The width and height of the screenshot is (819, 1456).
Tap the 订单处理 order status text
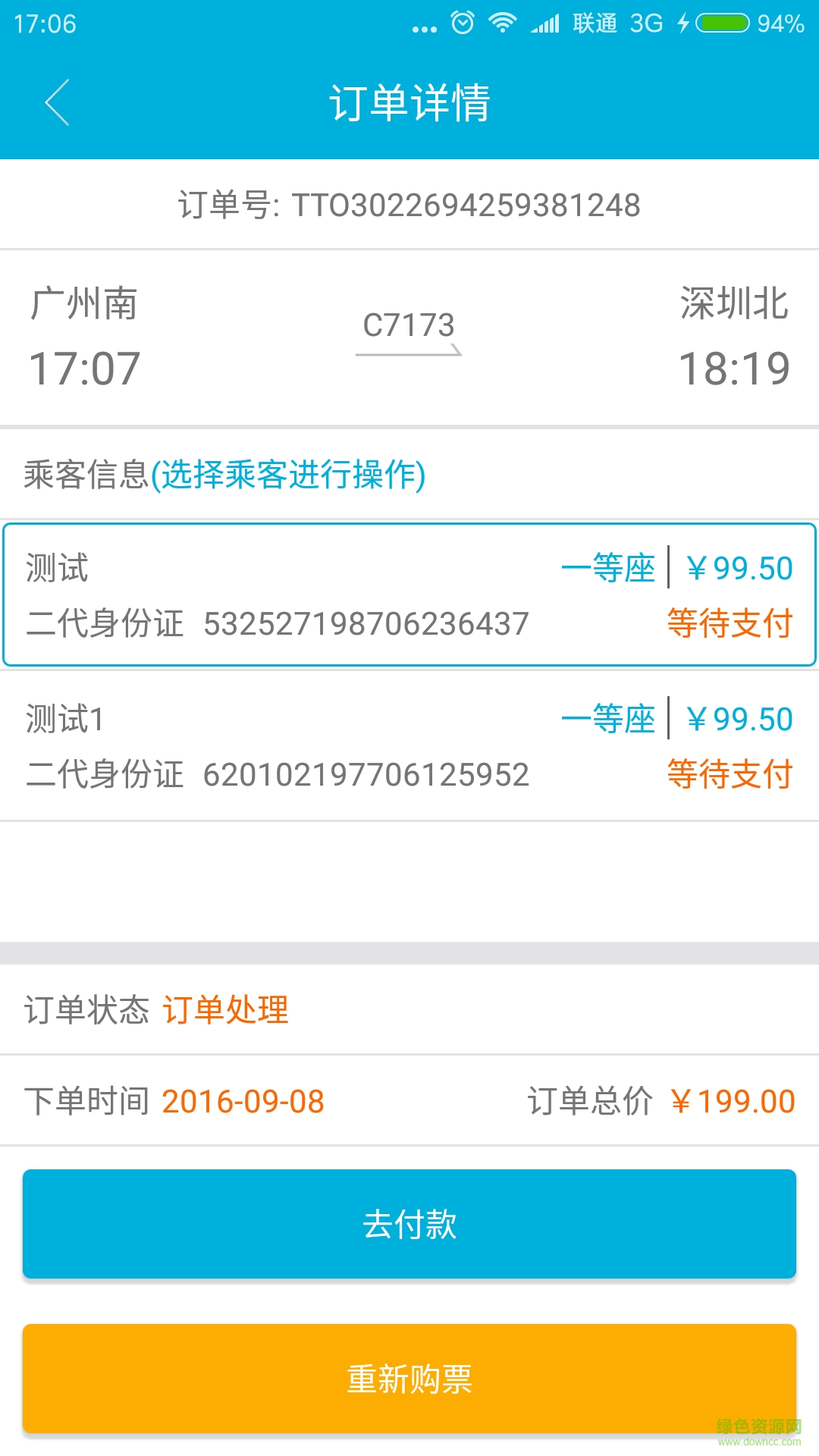tap(227, 1011)
